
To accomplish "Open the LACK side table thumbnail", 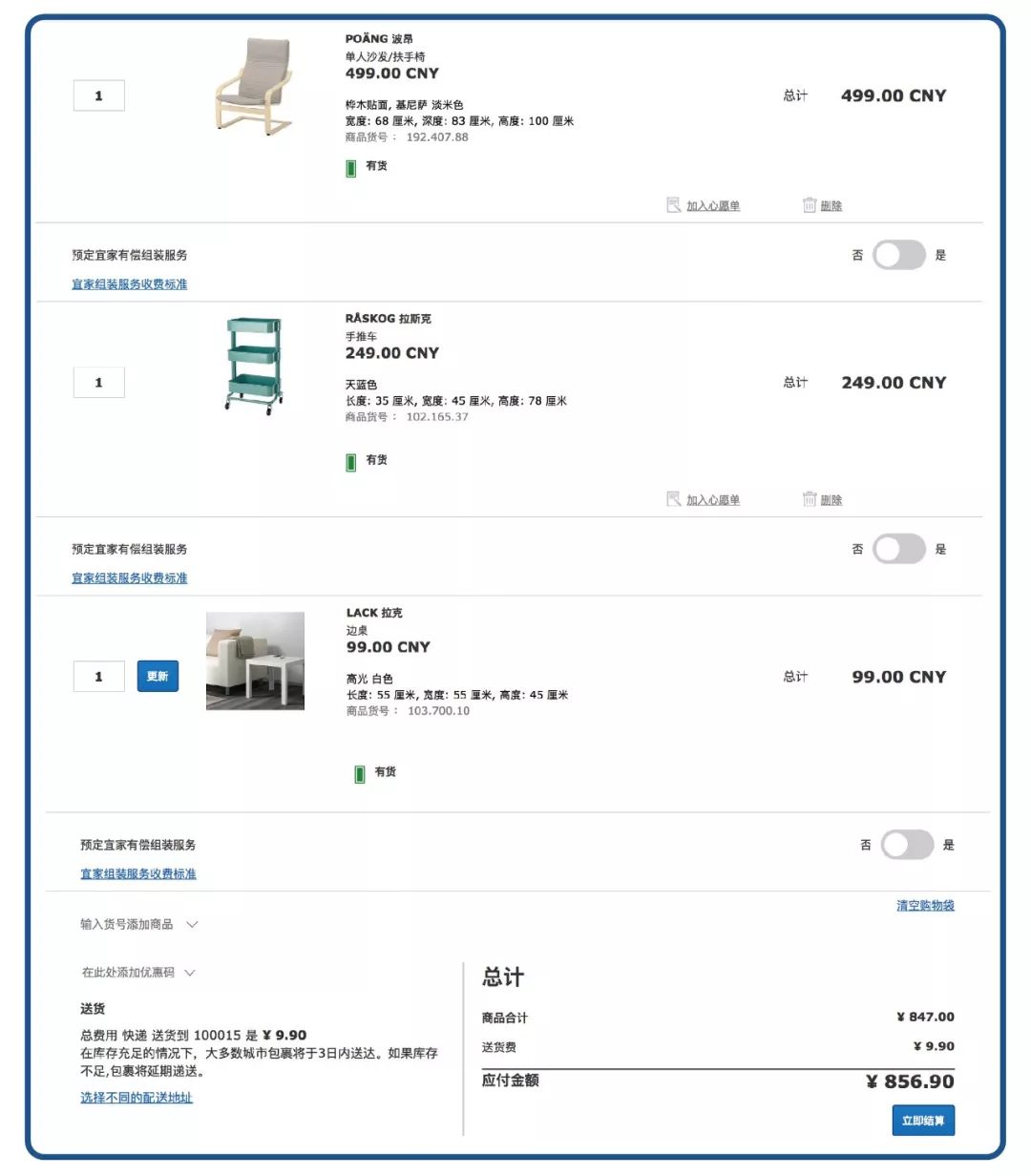I will [254, 661].
